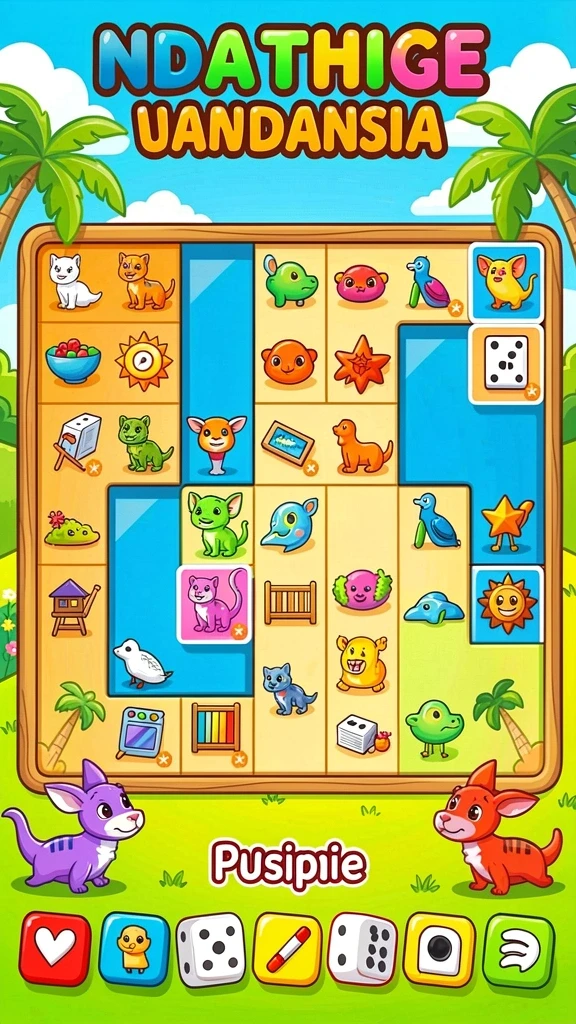The image size is (576, 1024).
Task: Tap the white dice tile on board
Action: tap(506, 362)
